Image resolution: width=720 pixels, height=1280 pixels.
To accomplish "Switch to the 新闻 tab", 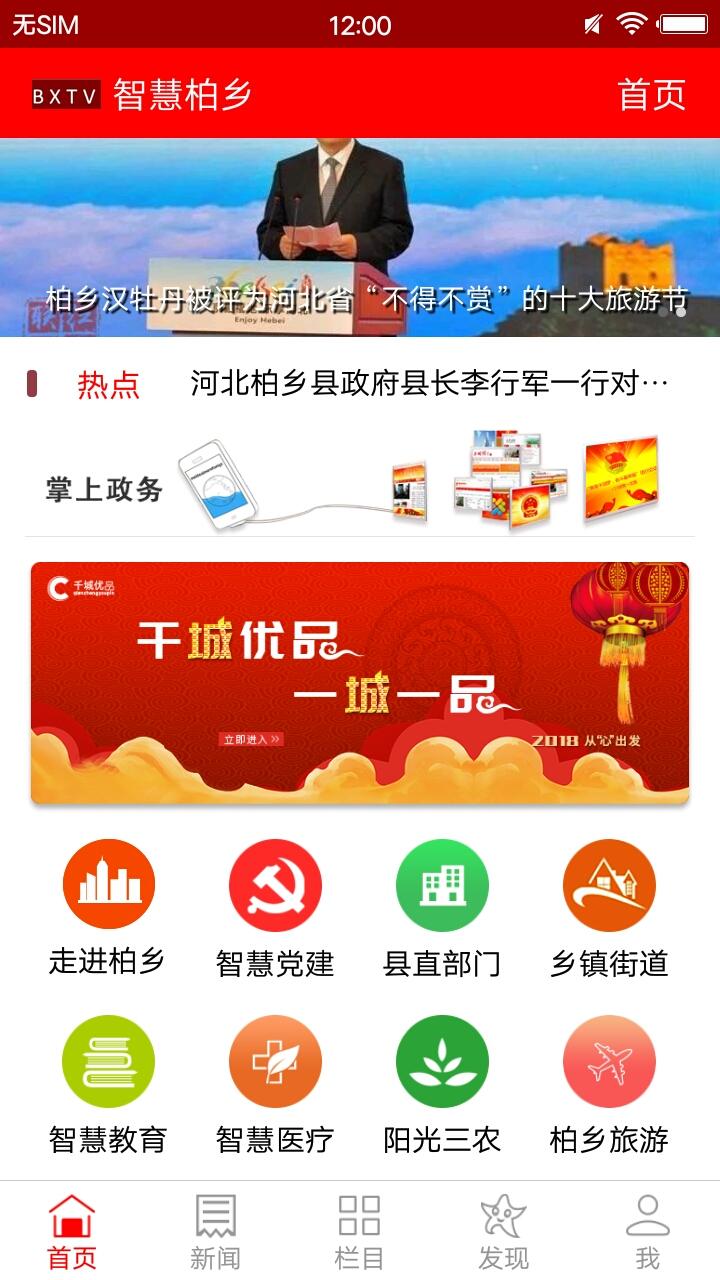I will [x=216, y=1231].
